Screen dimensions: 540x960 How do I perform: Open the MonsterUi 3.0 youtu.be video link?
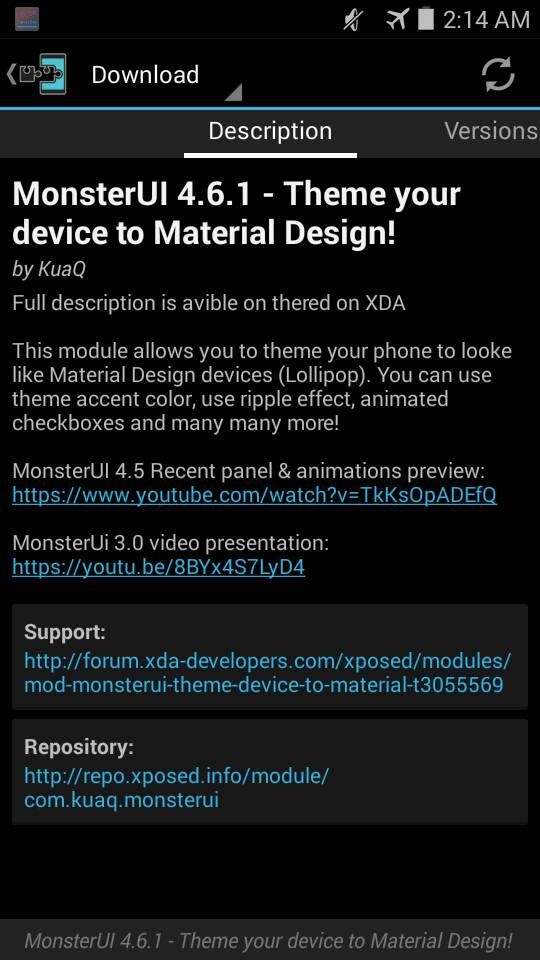[x=159, y=568]
